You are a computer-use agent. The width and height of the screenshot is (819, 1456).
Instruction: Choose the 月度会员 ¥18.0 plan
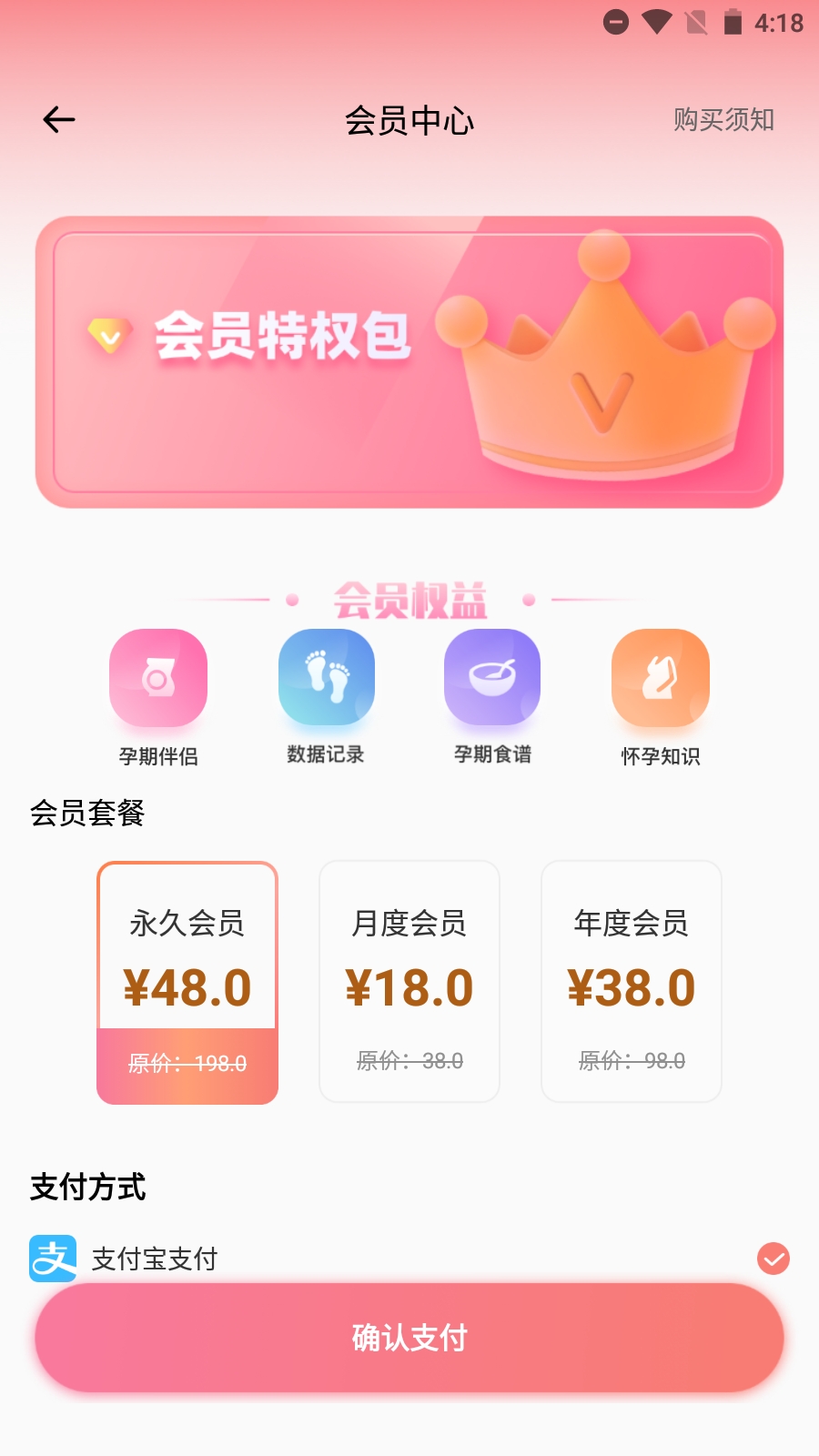pyautogui.click(x=409, y=981)
